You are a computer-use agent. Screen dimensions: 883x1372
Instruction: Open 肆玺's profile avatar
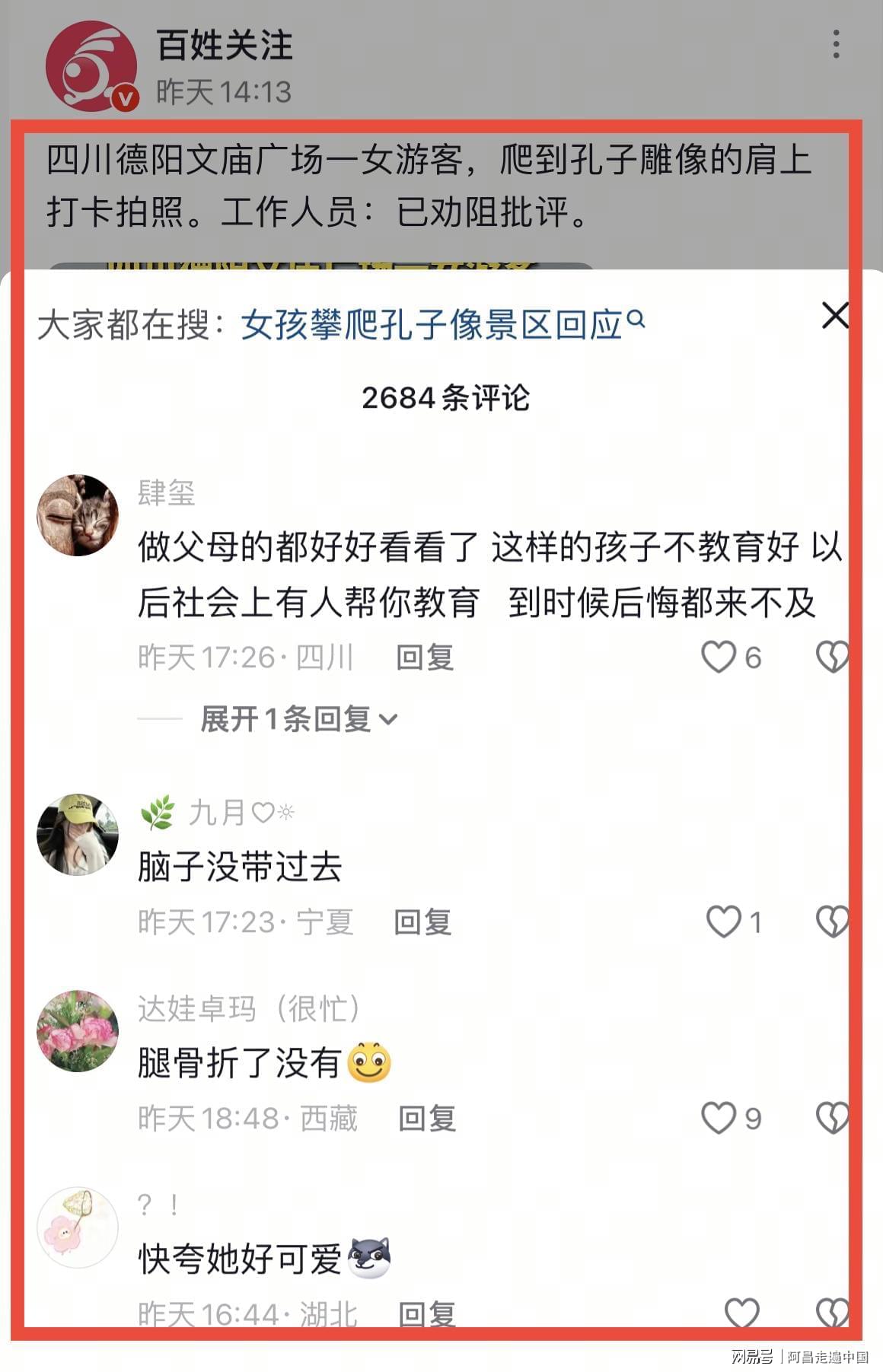pyautogui.click(x=78, y=515)
